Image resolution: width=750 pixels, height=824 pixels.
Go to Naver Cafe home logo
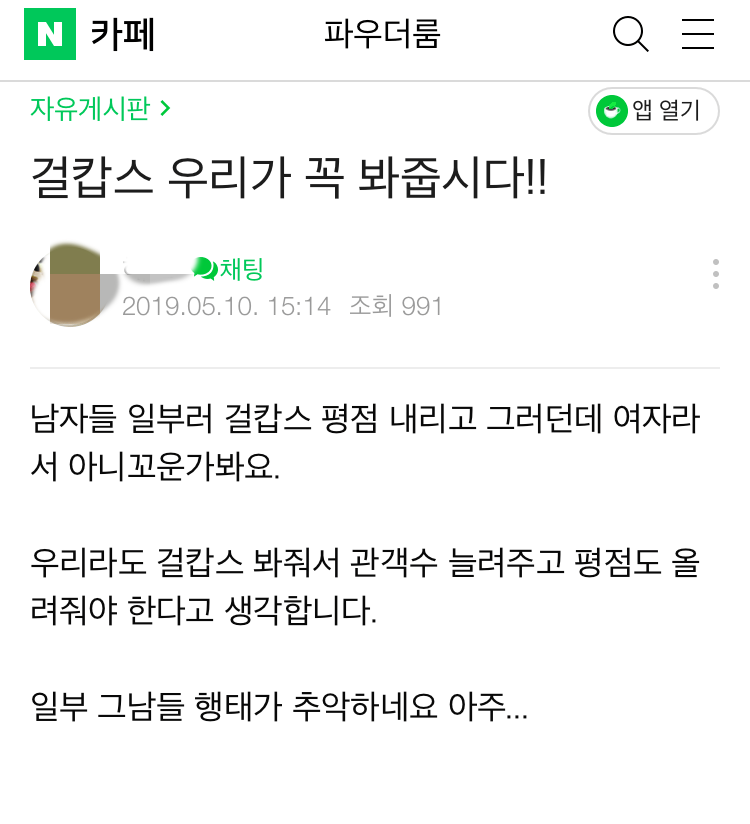[89, 36]
